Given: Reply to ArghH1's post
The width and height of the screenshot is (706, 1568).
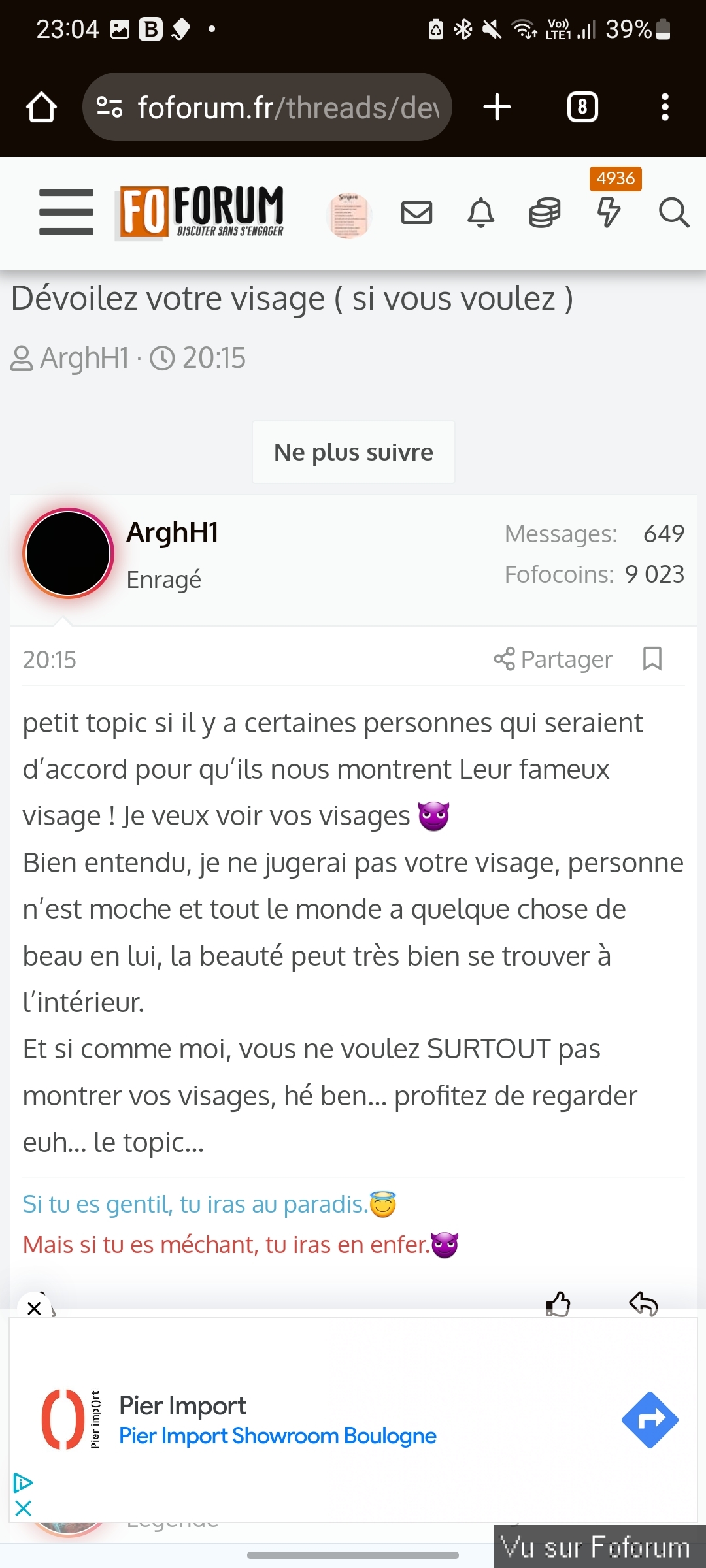Looking at the screenshot, I should [643, 1304].
